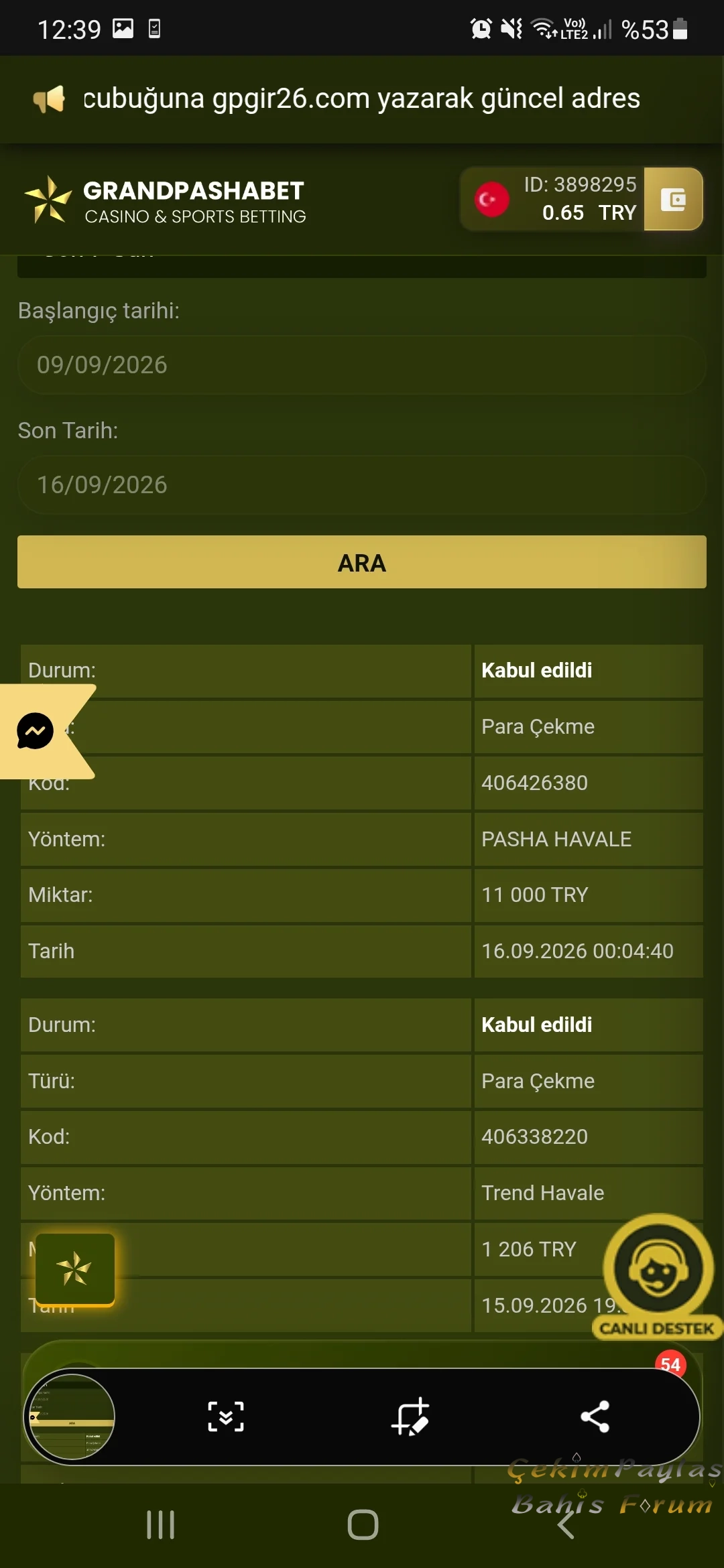724x1568 pixels.
Task: Crop and edit the screenshot
Action: point(410,1417)
